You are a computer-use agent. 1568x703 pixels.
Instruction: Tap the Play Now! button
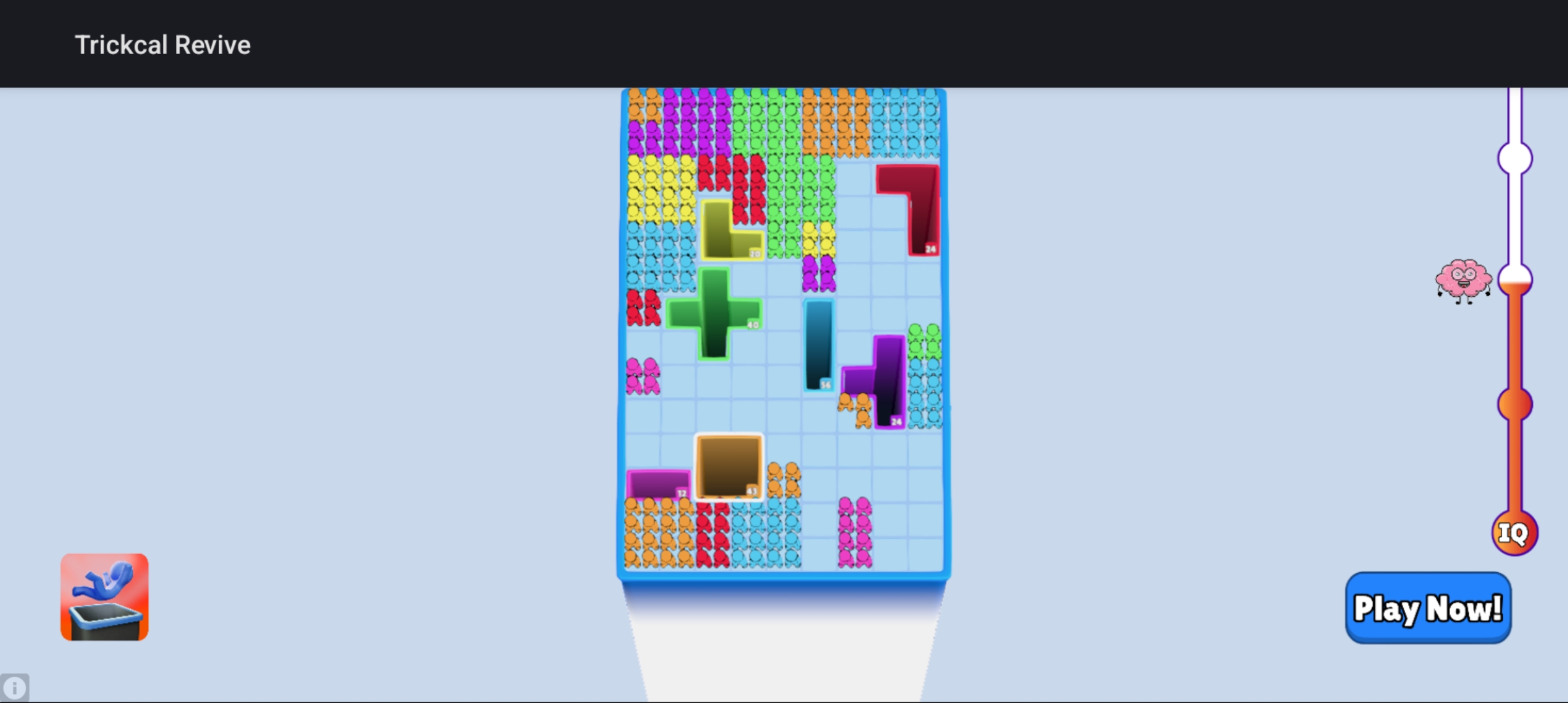1427,608
